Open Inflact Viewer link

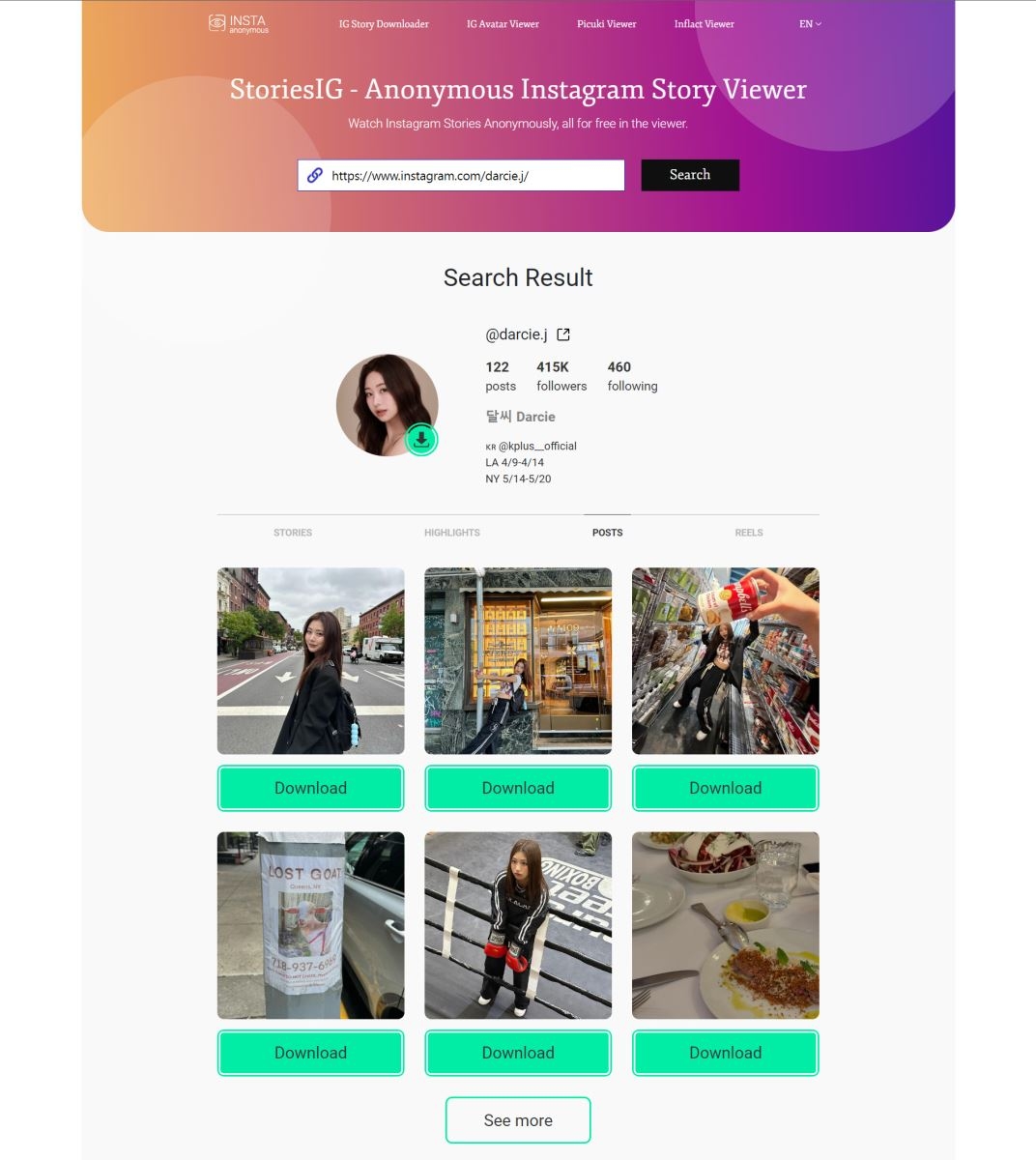click(704, 24)
